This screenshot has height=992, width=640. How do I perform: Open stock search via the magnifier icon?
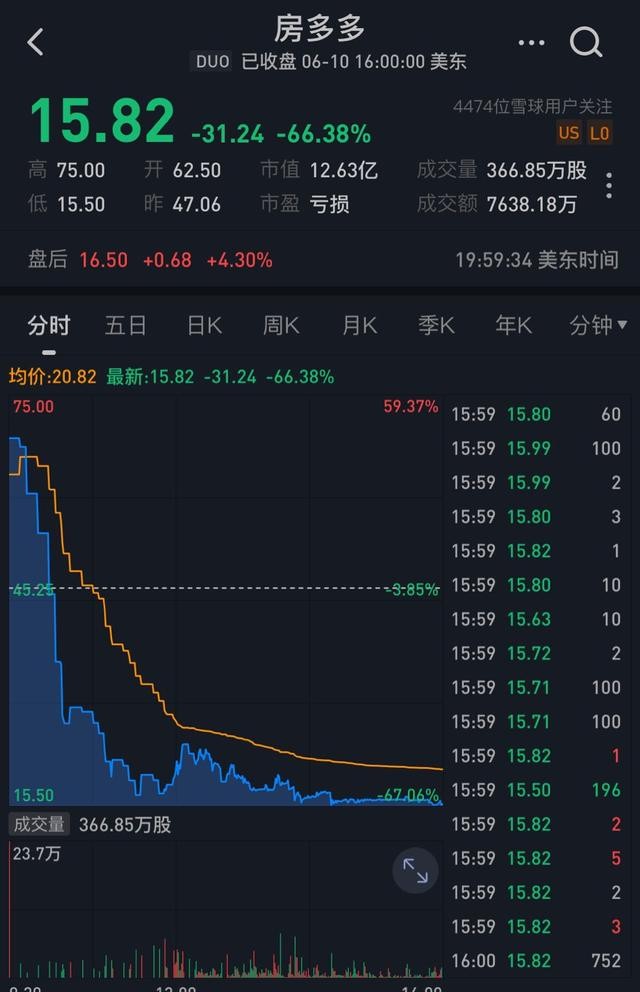[x=586, y=42]
